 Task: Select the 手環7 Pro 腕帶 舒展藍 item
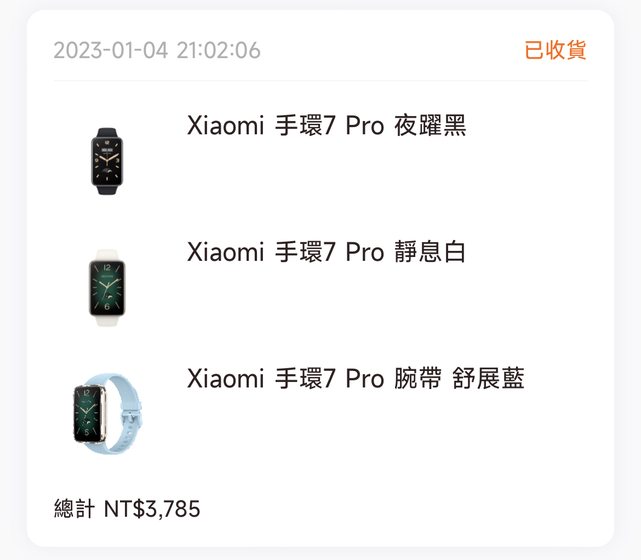[x=355, y=379]
